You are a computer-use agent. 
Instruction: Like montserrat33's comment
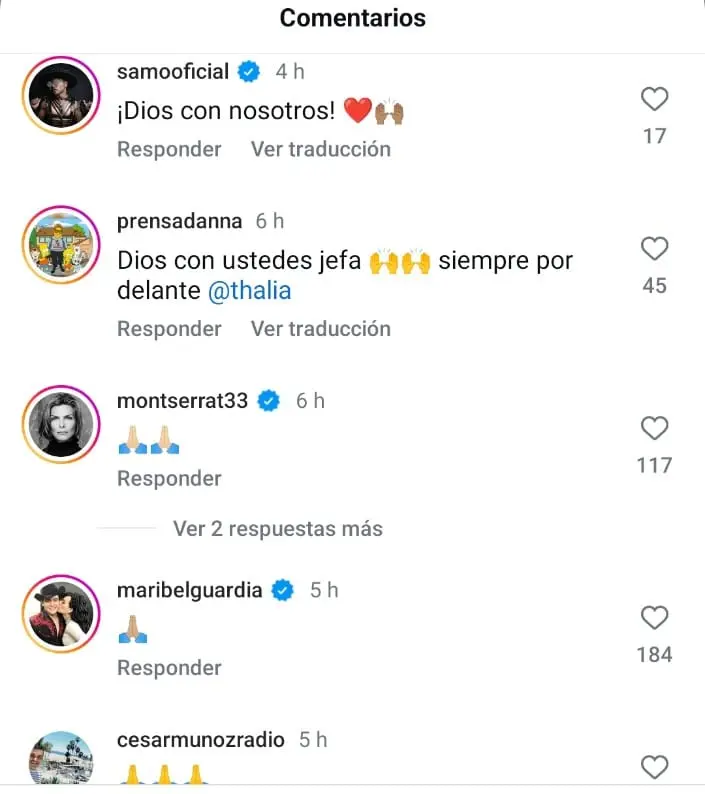click(x=654, y=429)
